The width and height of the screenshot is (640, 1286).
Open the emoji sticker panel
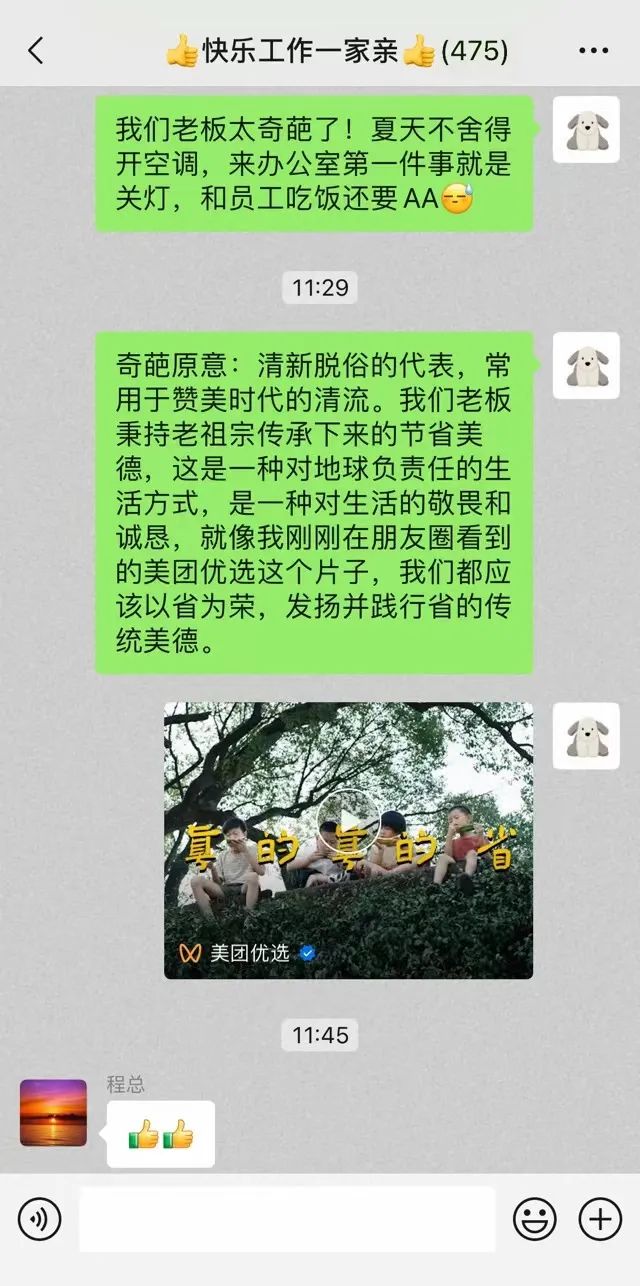point(535,1219)
